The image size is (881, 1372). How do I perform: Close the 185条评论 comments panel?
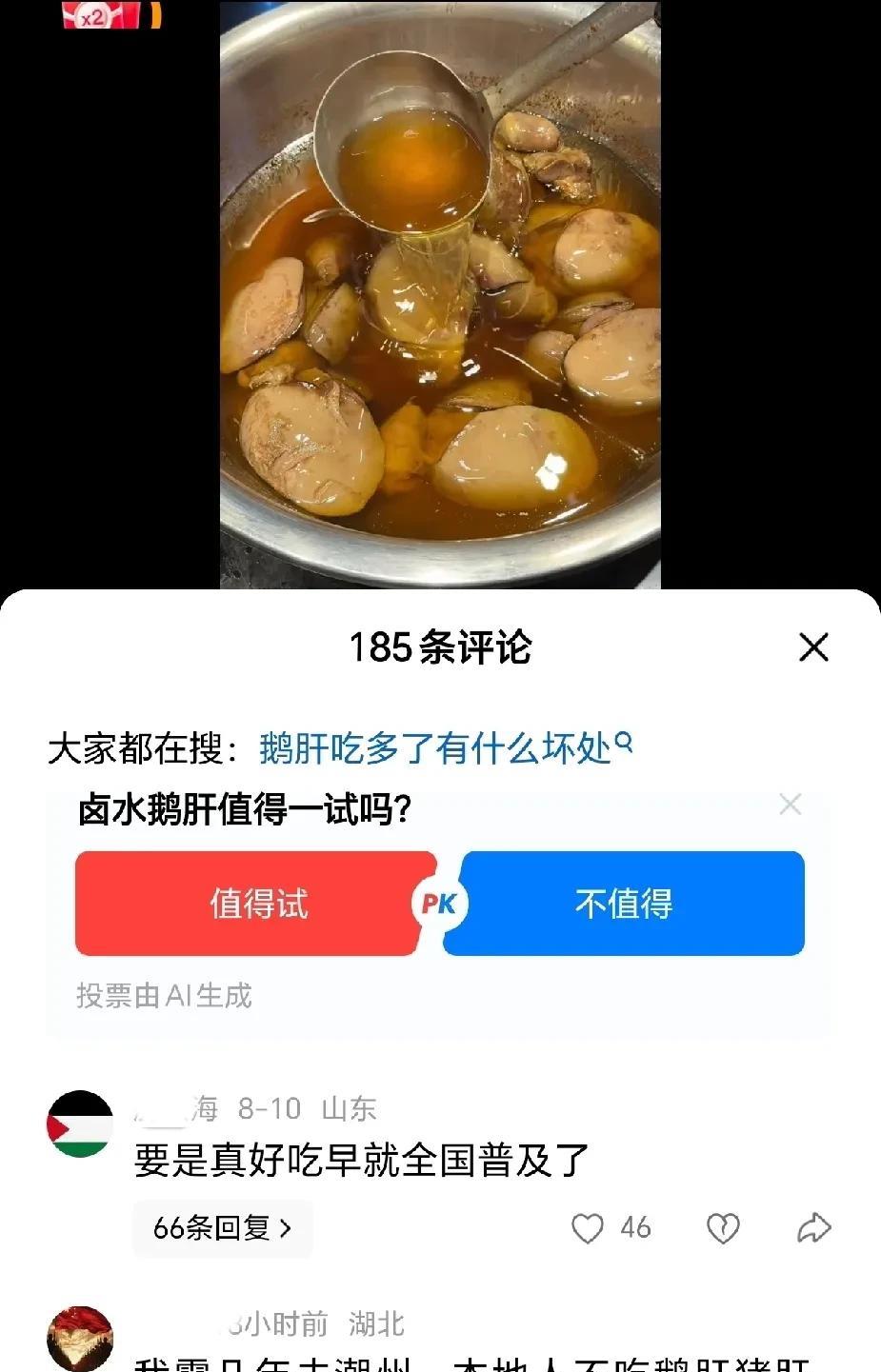pyautogui.click(x=813, y=647)
